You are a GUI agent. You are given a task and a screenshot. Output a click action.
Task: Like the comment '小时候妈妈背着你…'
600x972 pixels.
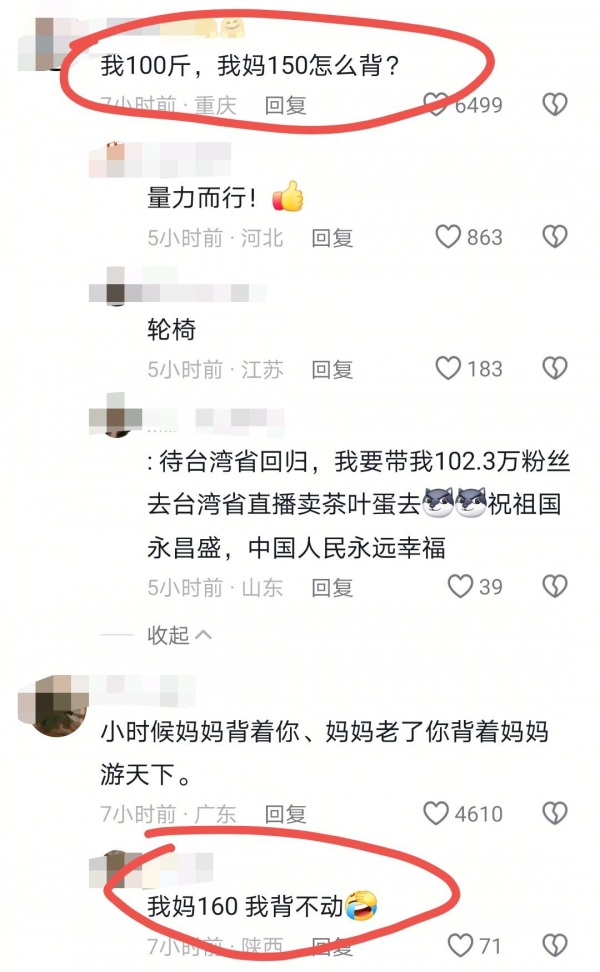click(437, 813)
